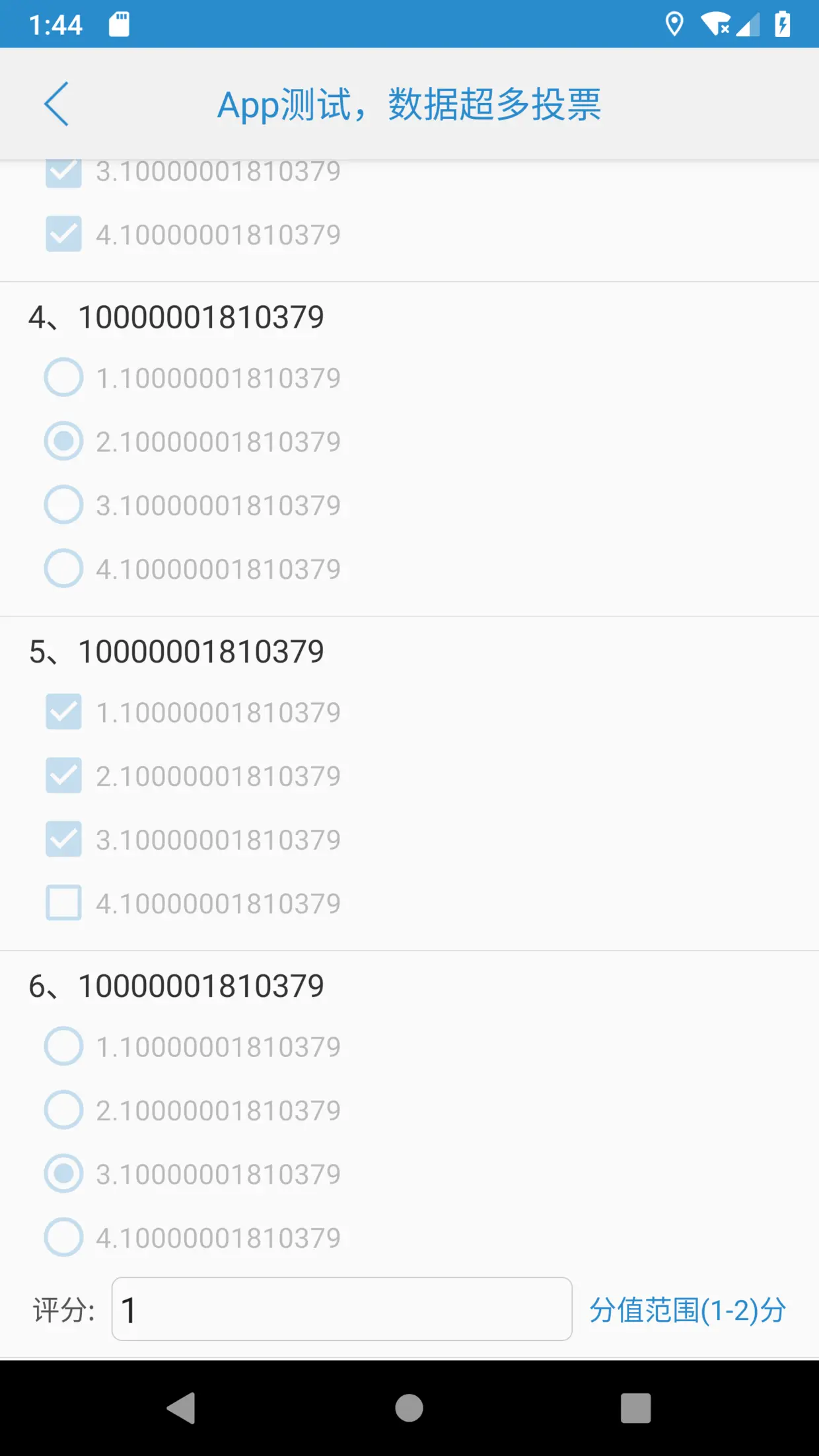Choose option 2 in question 6
This screenshot has width=819, height=1456.
click(63, 1110)
